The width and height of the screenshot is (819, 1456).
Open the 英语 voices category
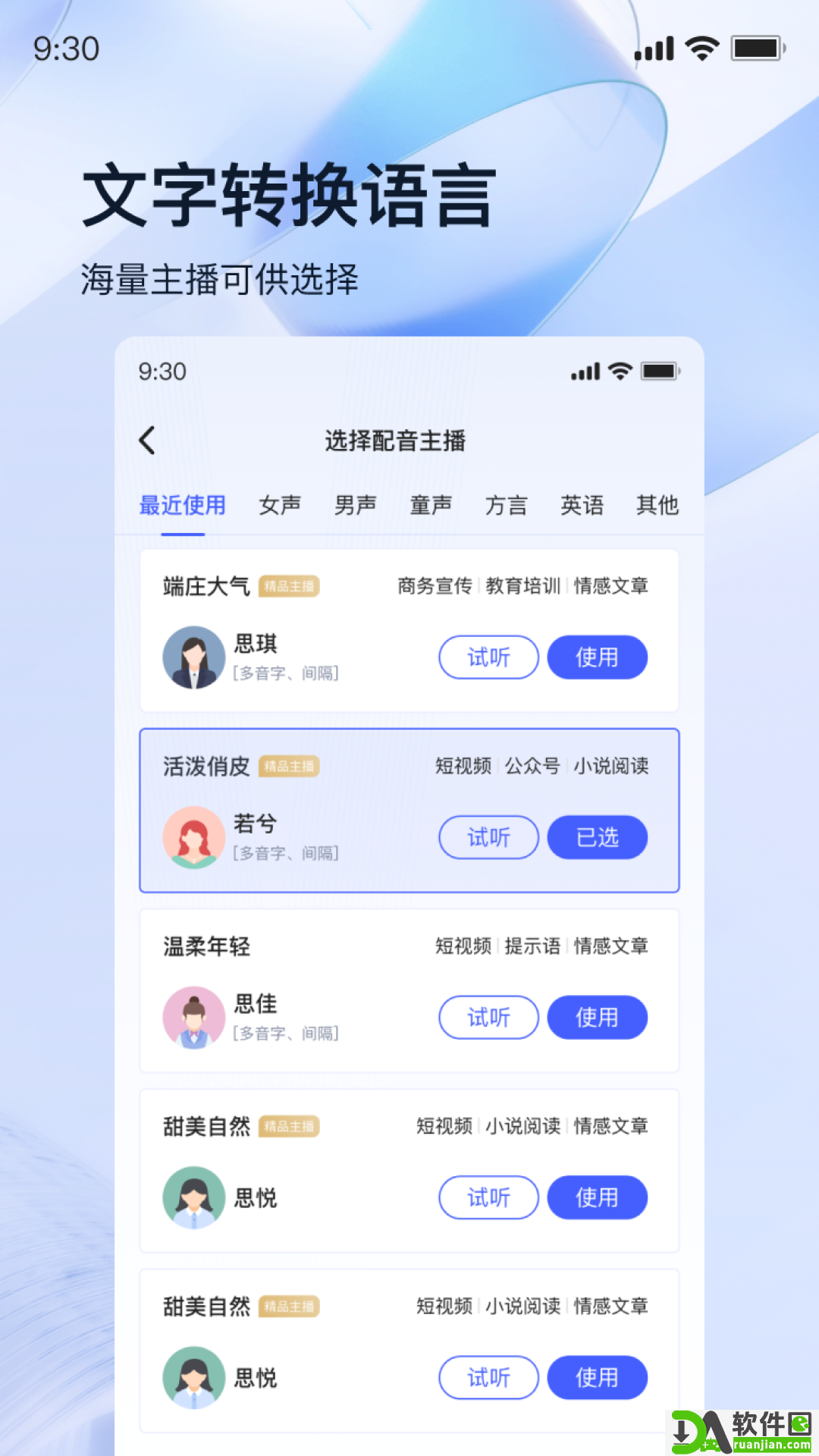pos(582,505)
